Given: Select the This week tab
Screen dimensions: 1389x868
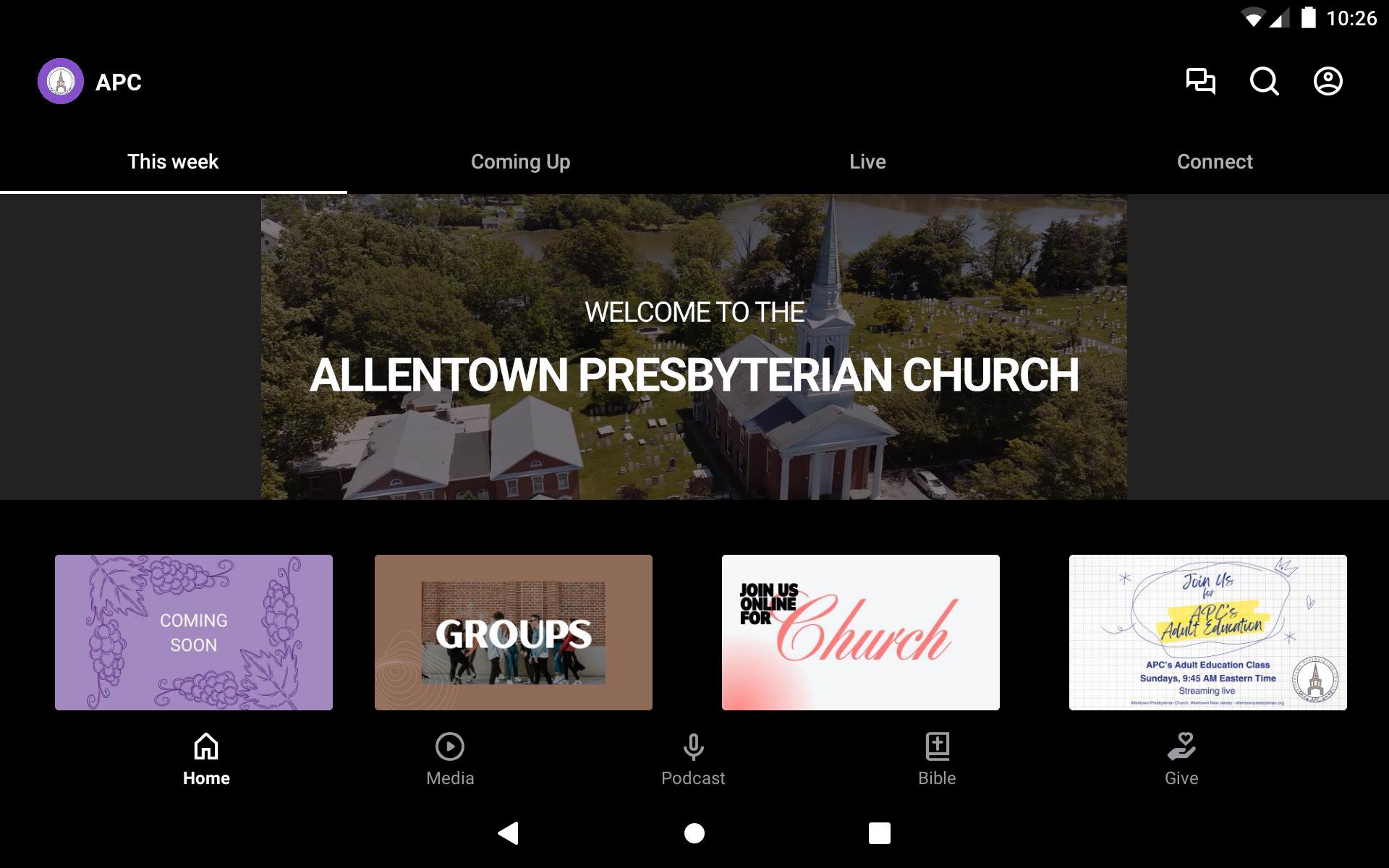Looking at the screenshot, I should pos(173,161).
